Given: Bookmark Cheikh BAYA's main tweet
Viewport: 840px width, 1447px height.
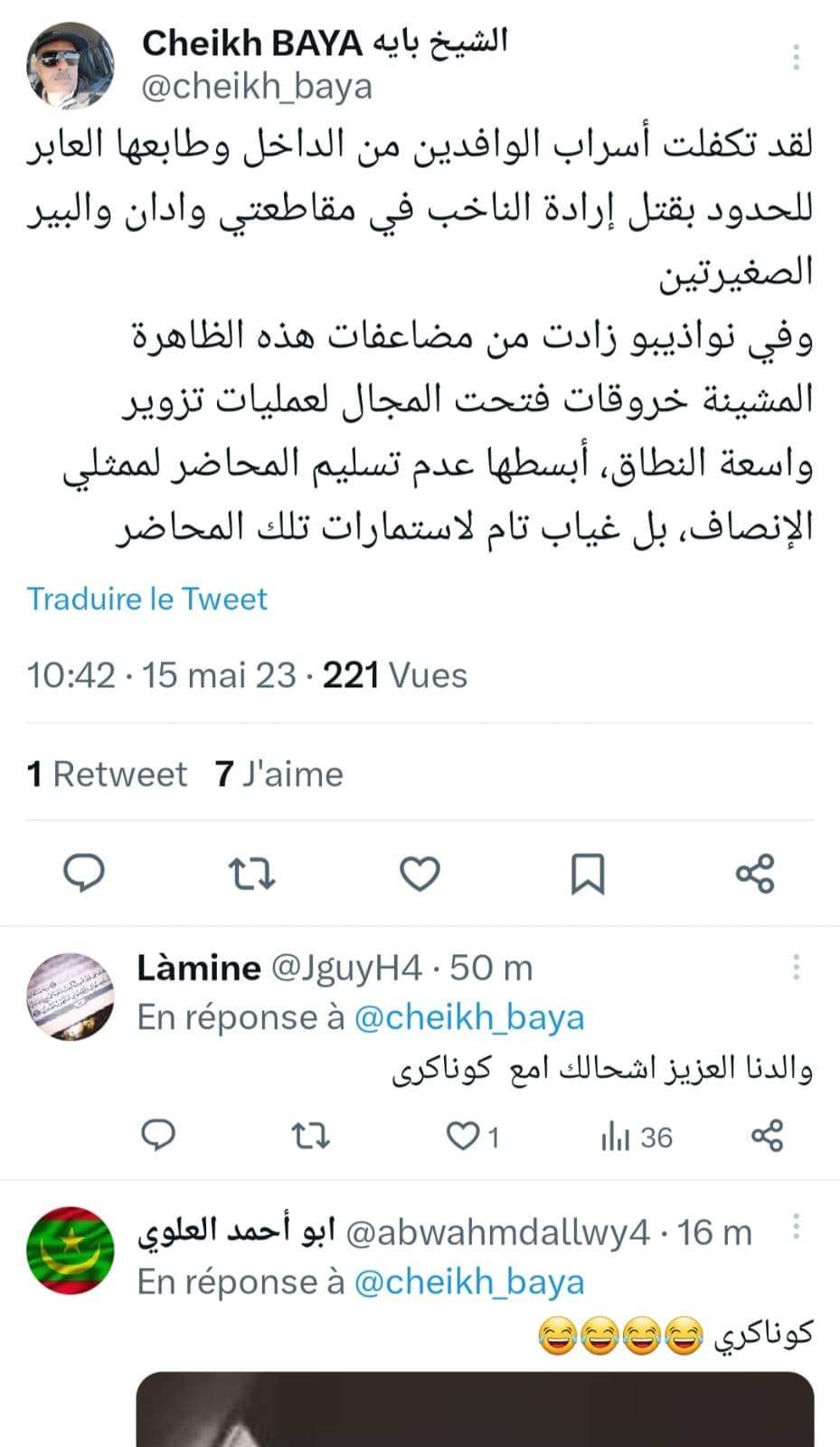Looking at the screenshot, I should click(588, 874).
